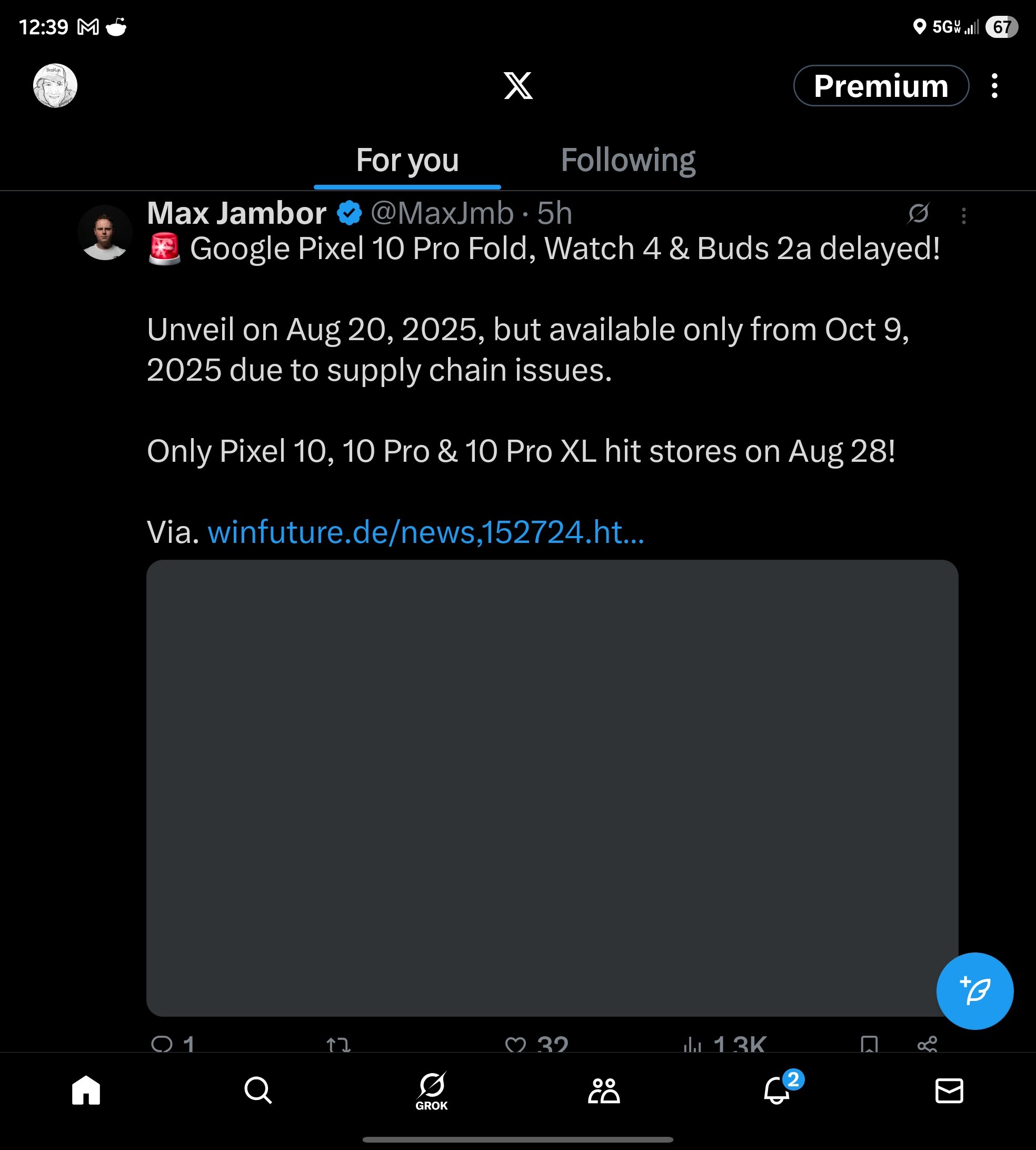The image size is (1036, 1150).
Task: Open the Search tab
Action: (258, 1090)
